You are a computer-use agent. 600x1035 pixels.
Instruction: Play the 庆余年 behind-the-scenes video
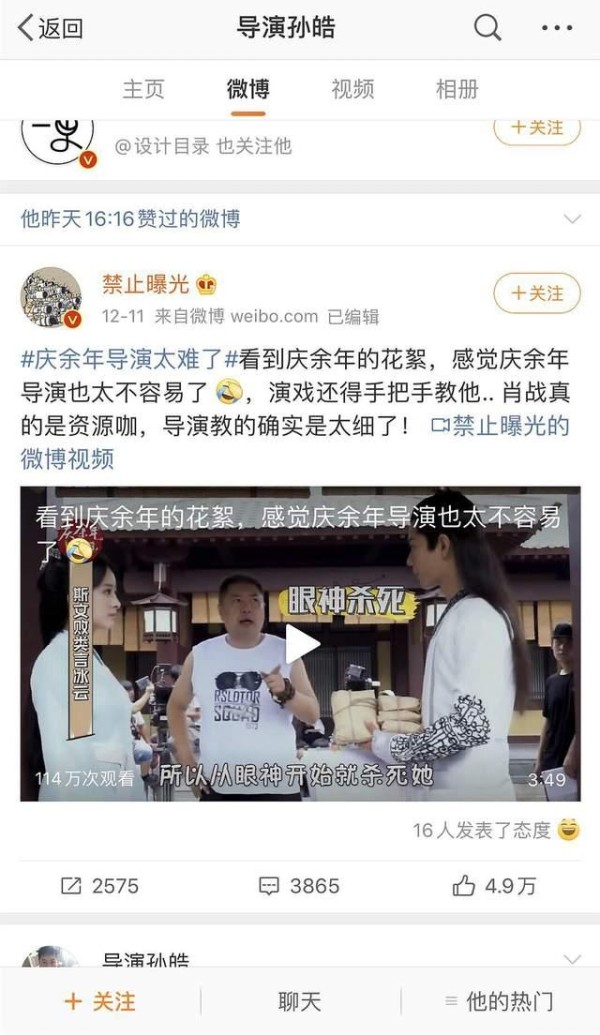pyautogui.click(x=301, y=644)
